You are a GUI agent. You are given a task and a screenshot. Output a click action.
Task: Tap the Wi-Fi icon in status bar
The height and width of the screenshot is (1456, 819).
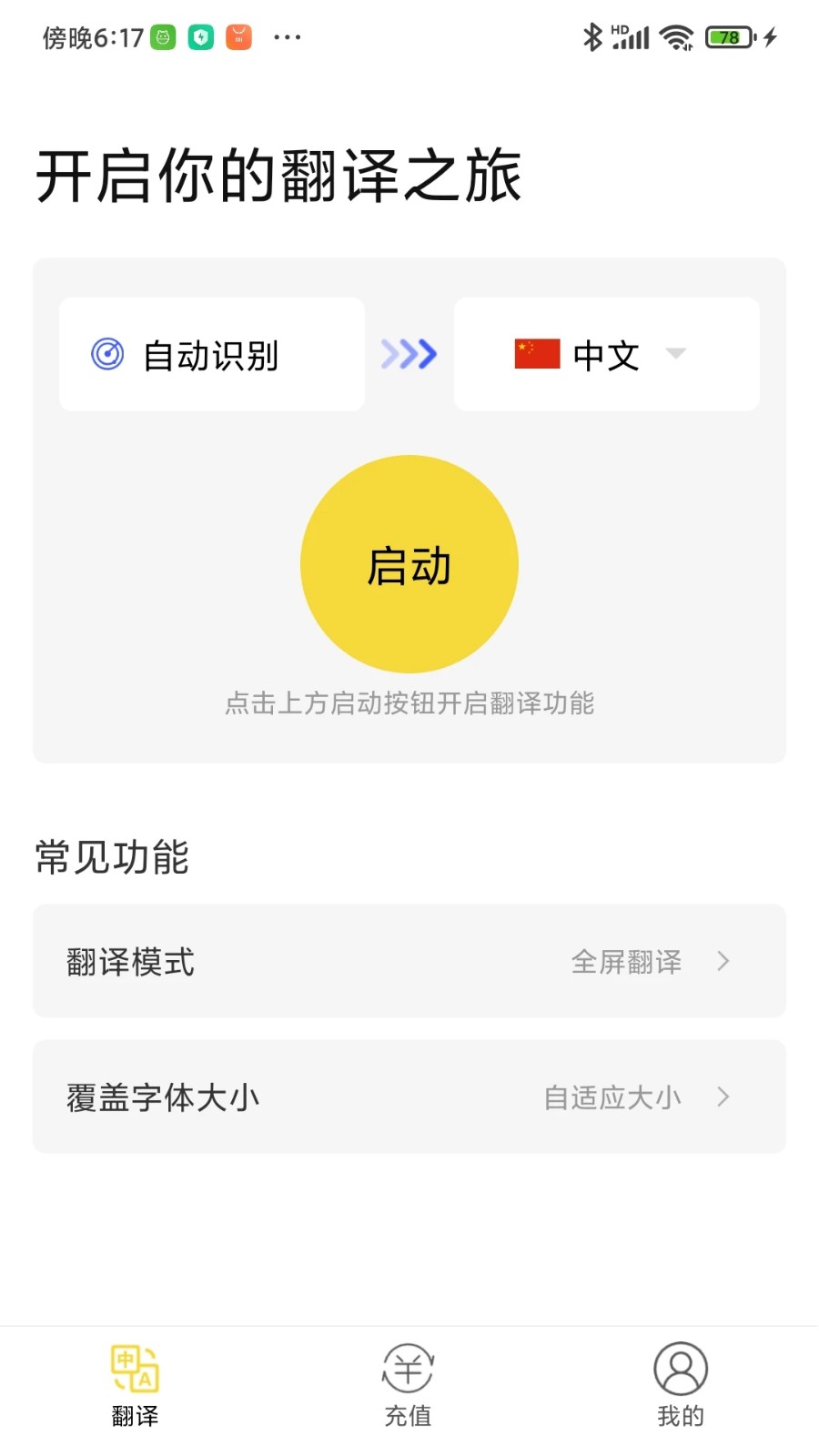tap(674, 36)
